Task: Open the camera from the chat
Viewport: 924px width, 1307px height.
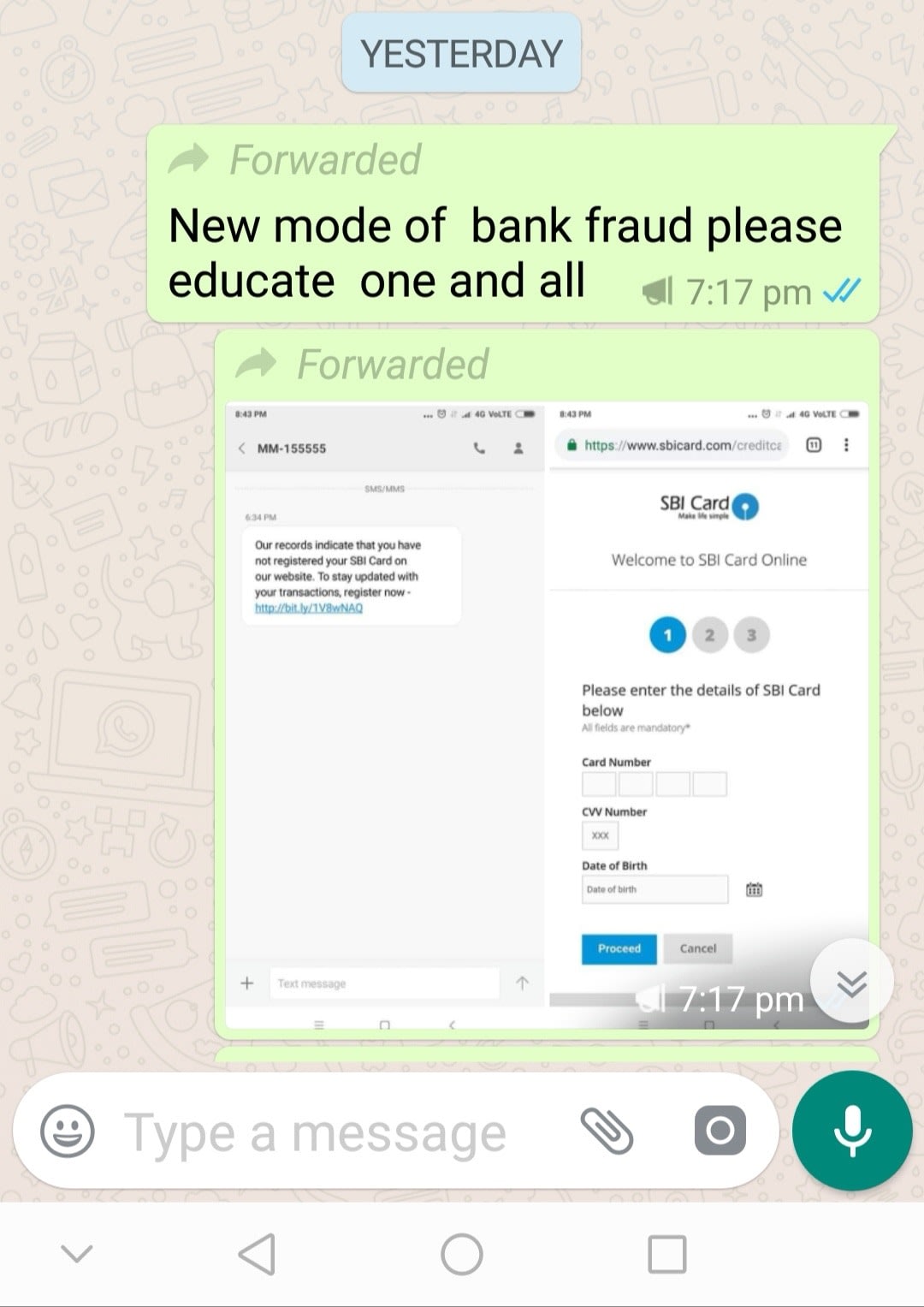Action: coord(720,1131)
